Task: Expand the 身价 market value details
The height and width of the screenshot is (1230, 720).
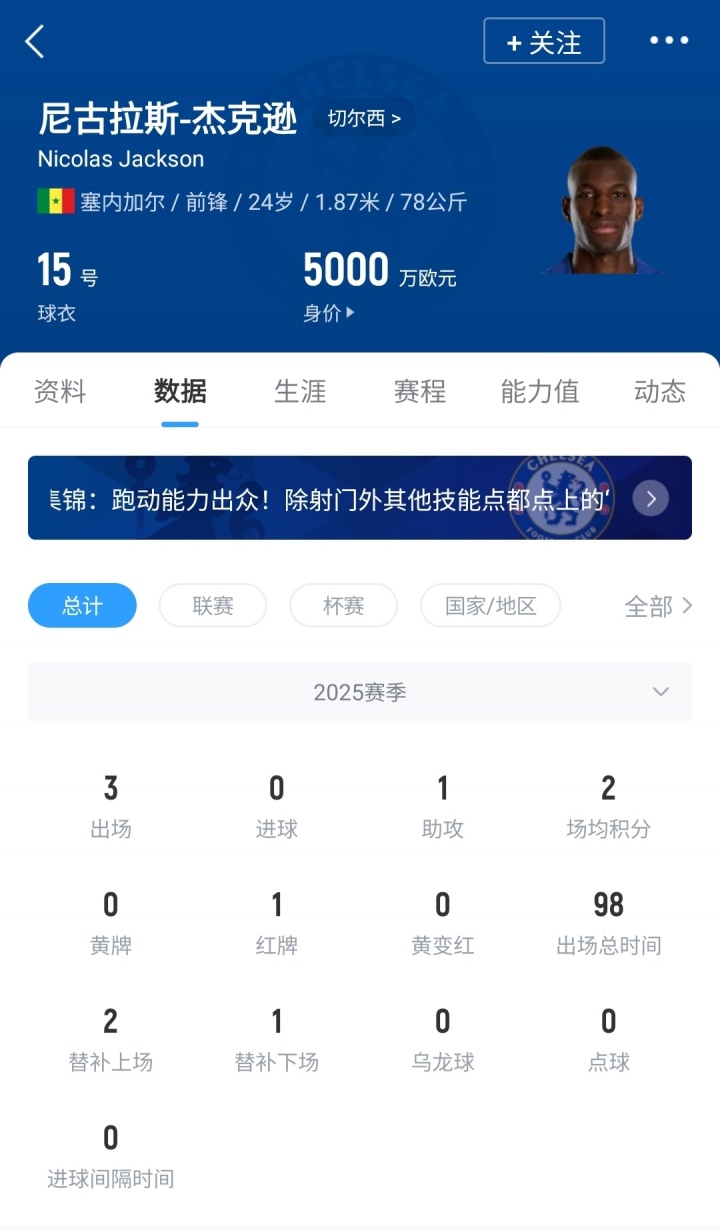Action: [x=329, y=313]
